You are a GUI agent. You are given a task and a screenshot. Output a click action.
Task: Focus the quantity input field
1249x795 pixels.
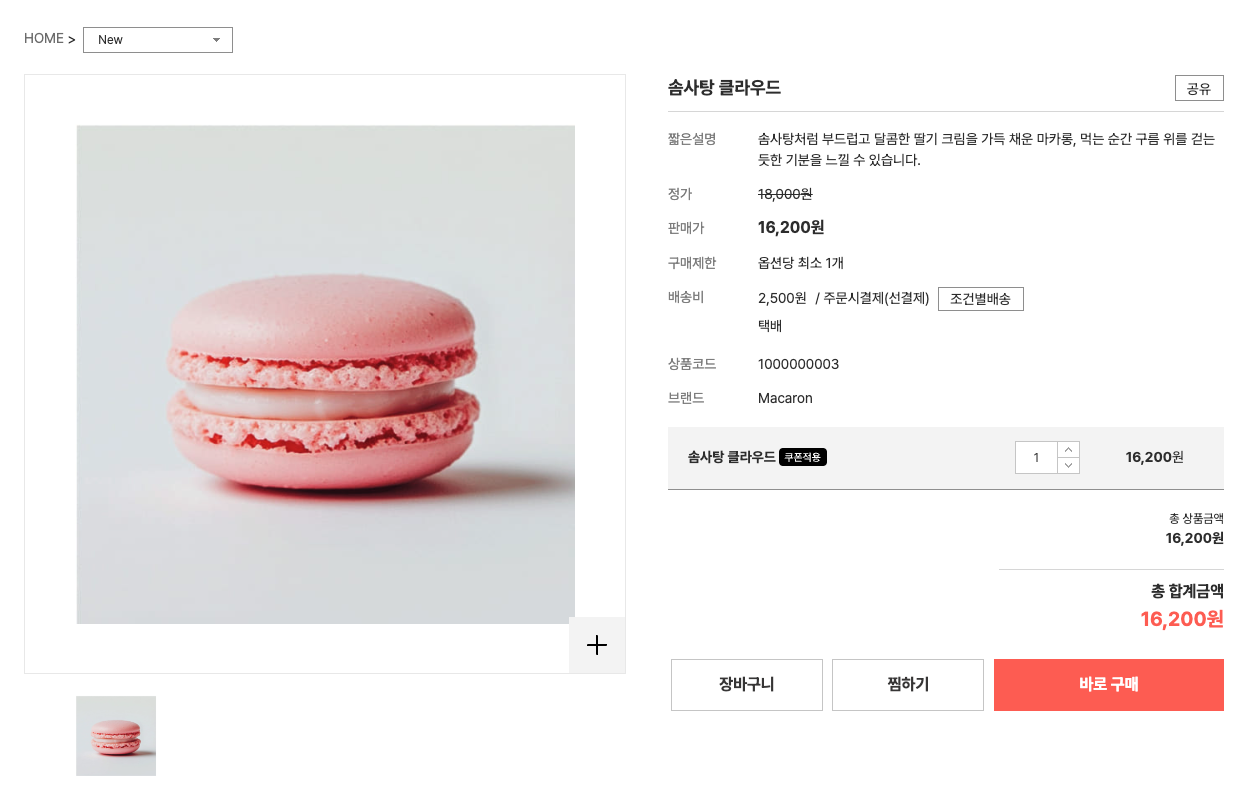[1036, 458]
